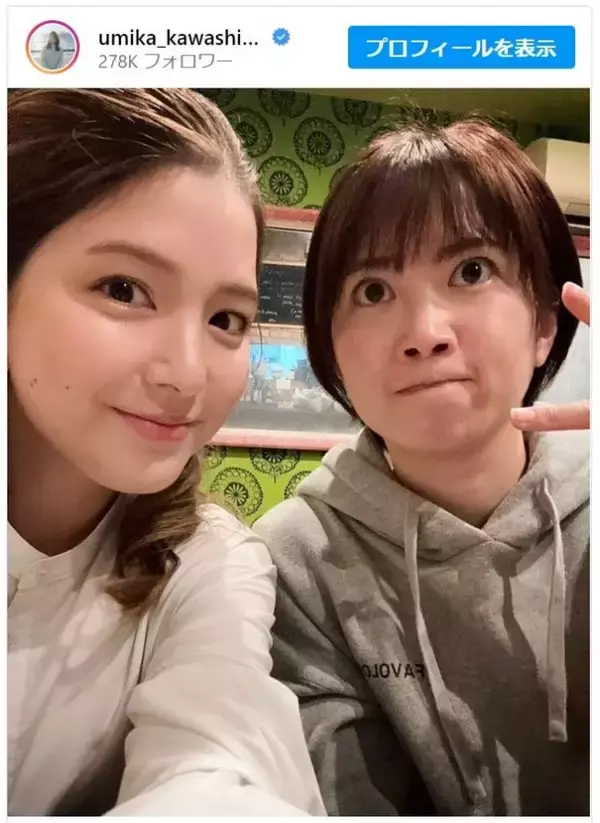Screen dimensions: 600x823
Task: Open the embedded selfie post photo
Action: coord(298,450)
